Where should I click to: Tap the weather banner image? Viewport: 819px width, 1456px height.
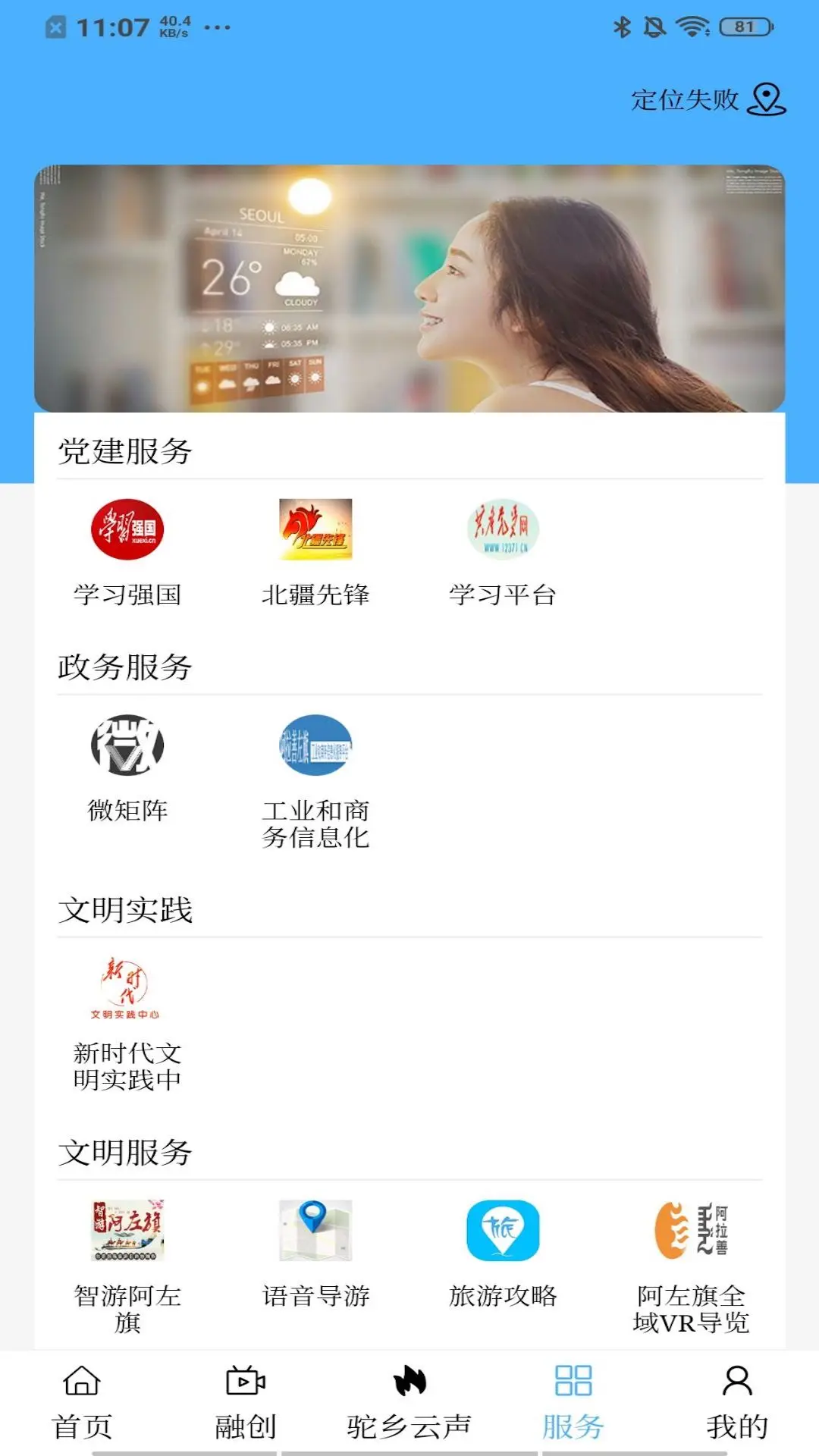pyautogui.click(x=409, y=284)
